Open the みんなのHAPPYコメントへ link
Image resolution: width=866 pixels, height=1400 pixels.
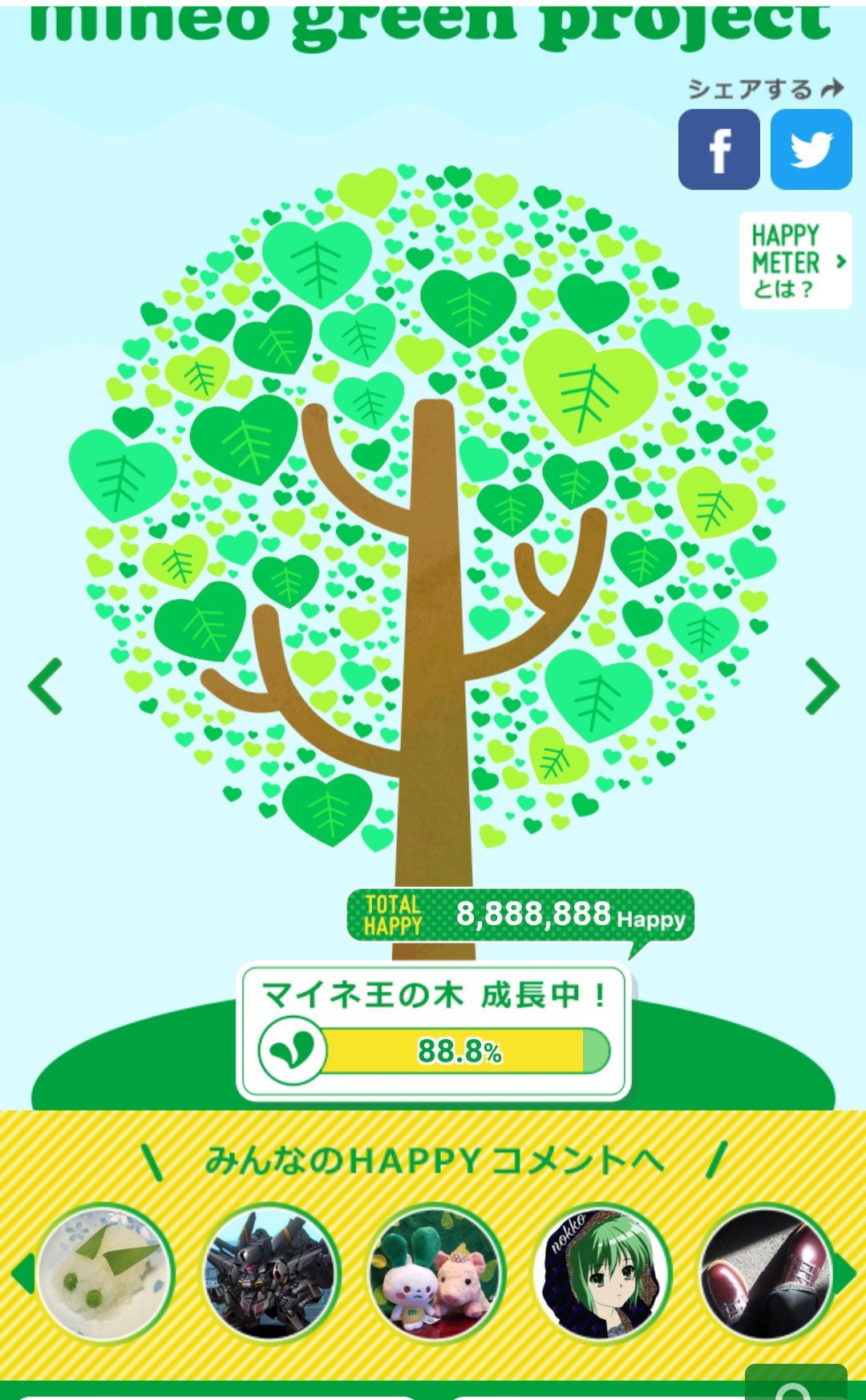click(x=434, y=1161)
